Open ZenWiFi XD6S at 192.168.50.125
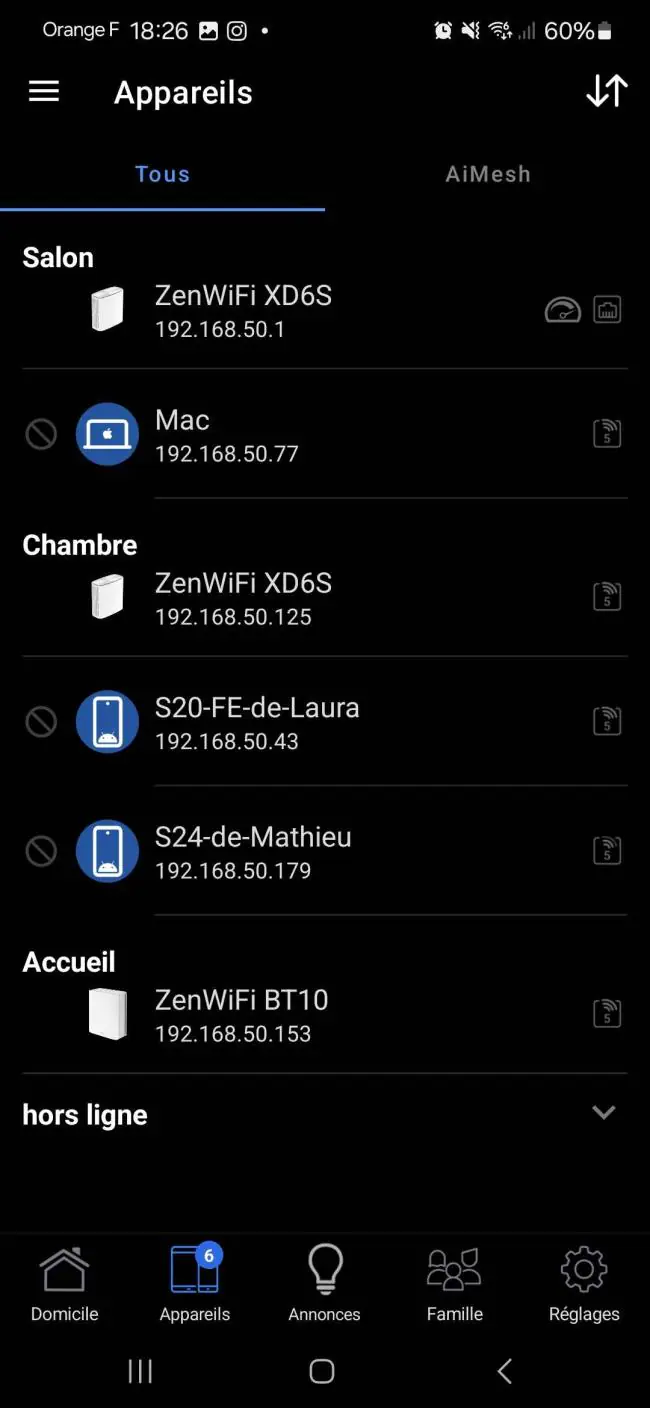 pyautogui.click(x=325, y=598)
